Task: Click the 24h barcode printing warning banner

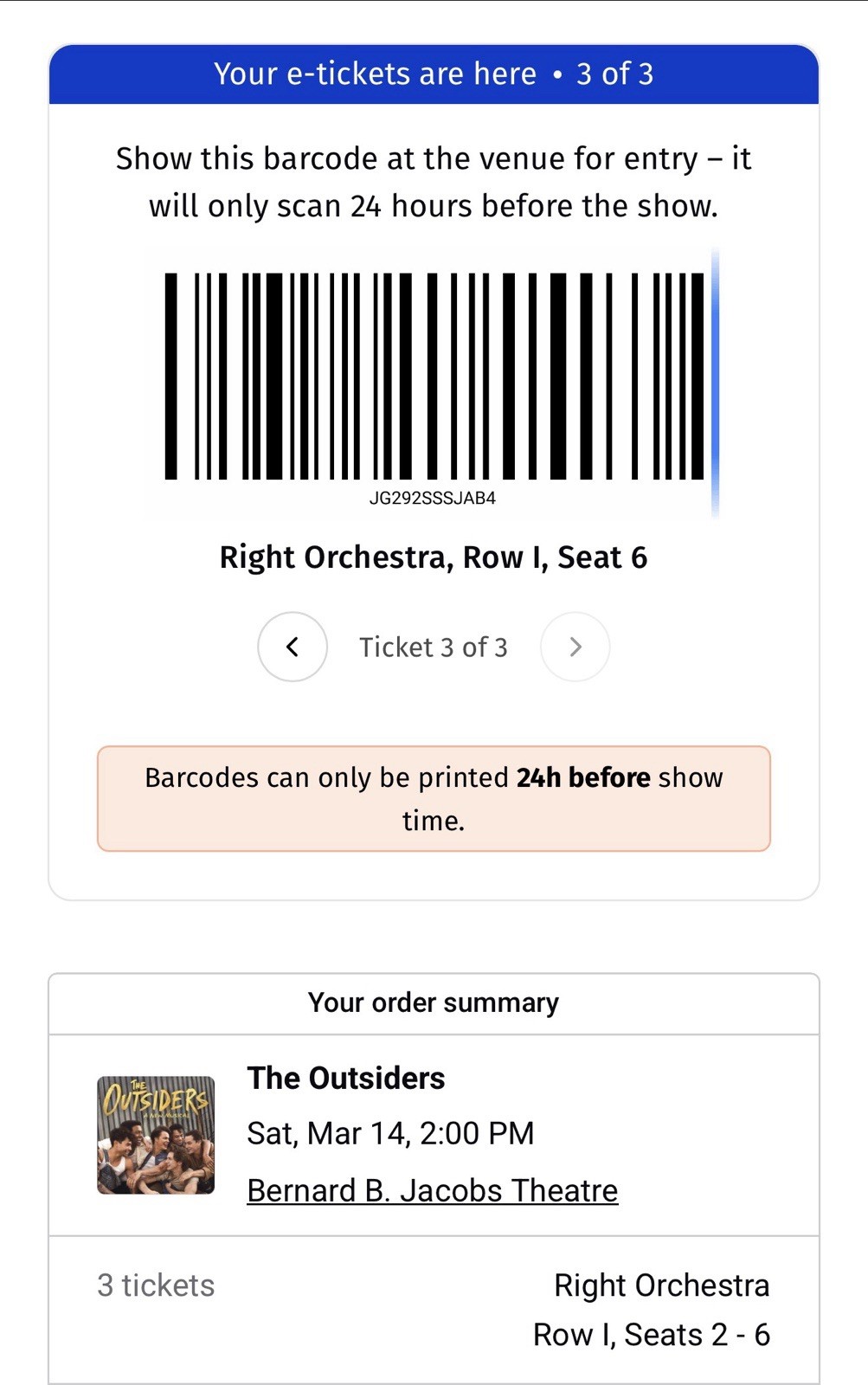Action: [434, 798]
